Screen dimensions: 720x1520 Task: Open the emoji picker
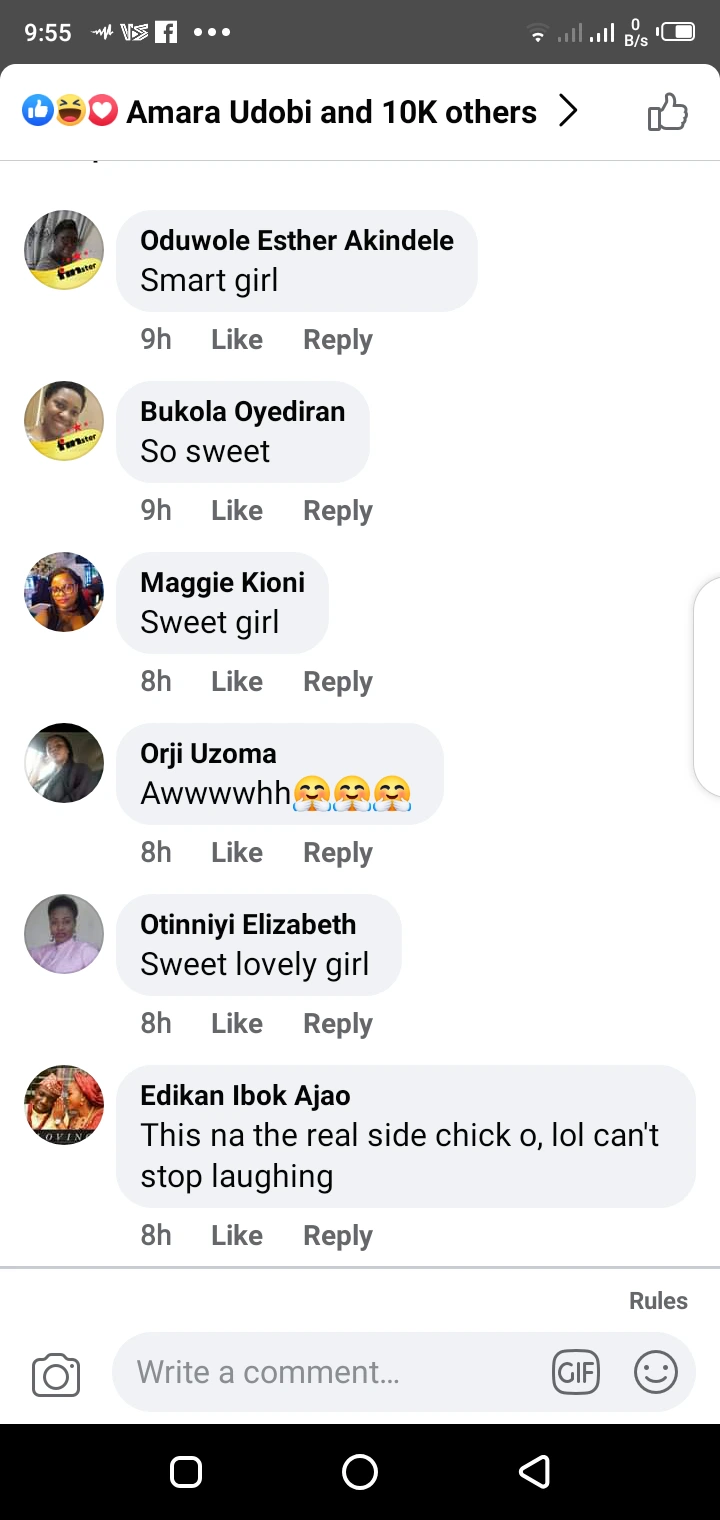(656, 1372)
